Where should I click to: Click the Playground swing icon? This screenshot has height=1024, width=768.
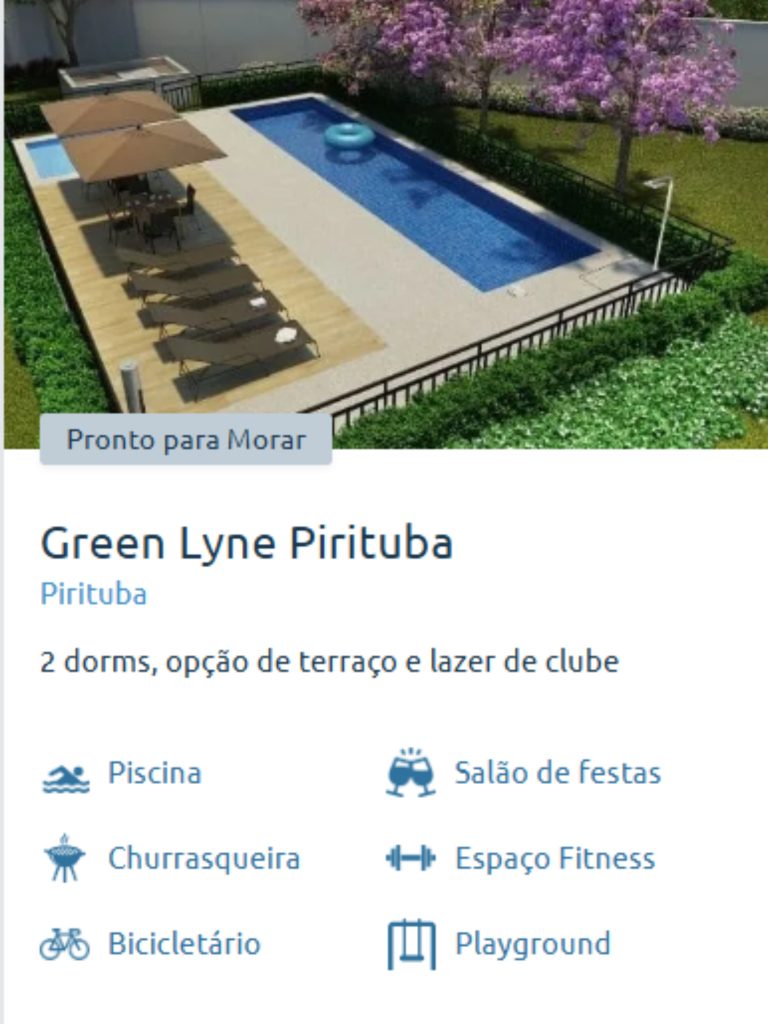click(x=411, y=941)
